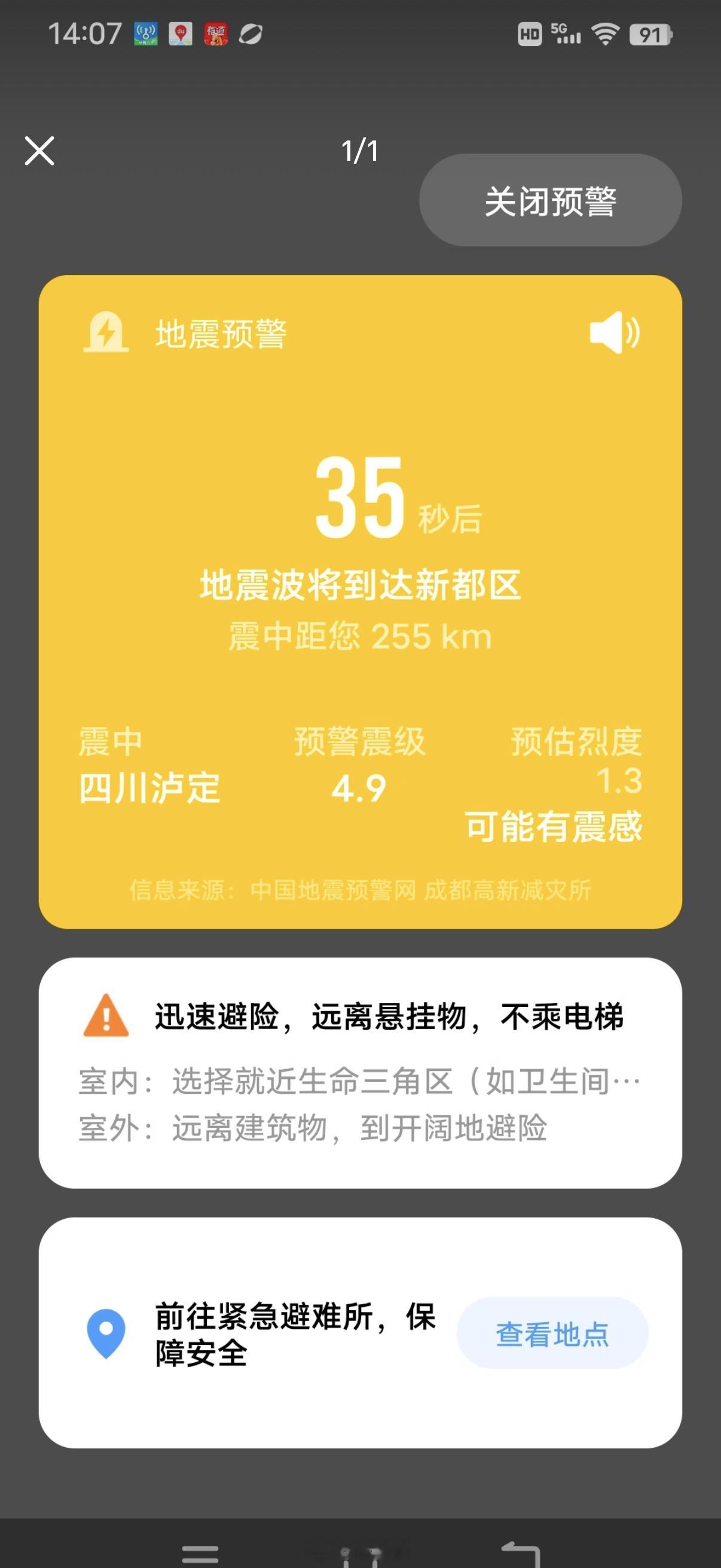Tap the battery indicator showing 91

651,35
